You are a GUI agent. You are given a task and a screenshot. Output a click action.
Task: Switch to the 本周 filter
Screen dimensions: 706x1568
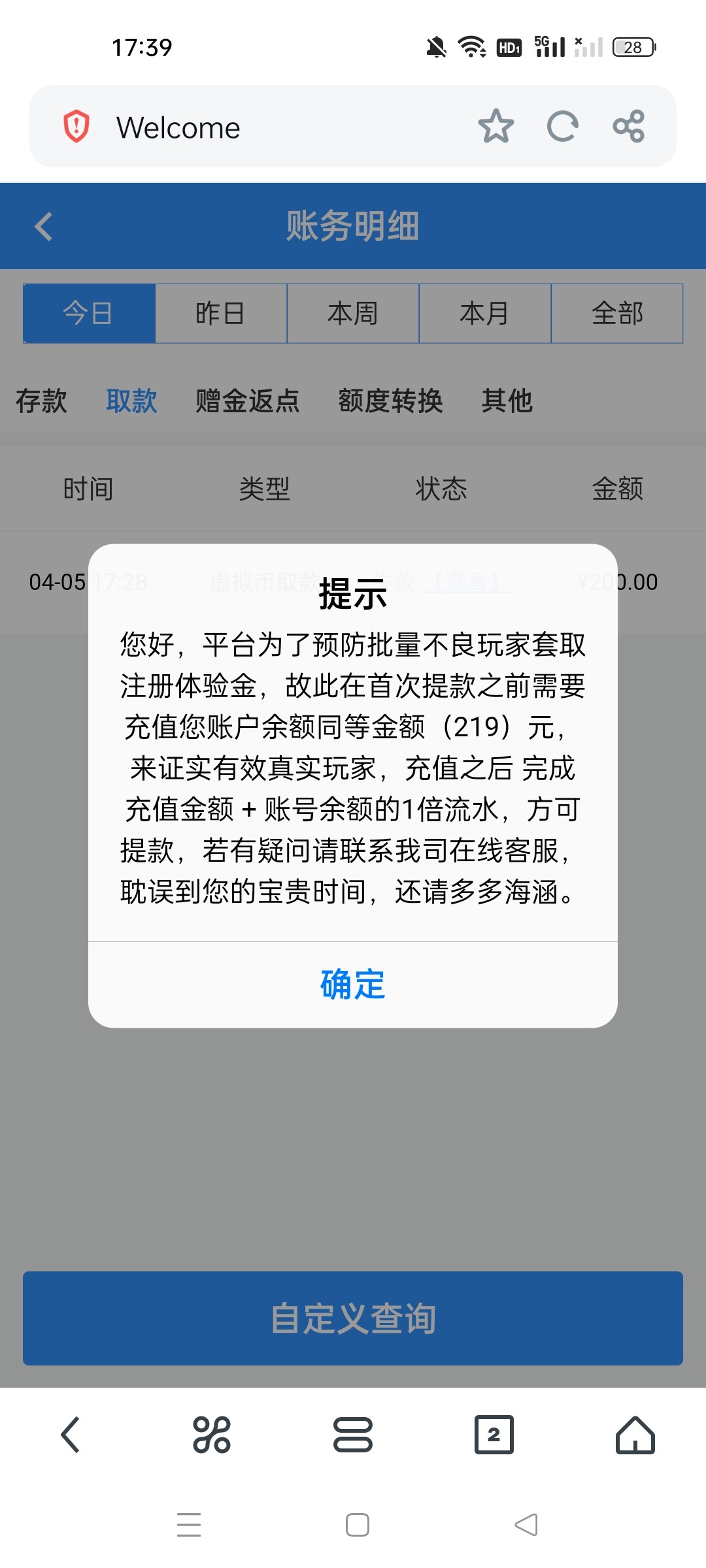[353, 314]
